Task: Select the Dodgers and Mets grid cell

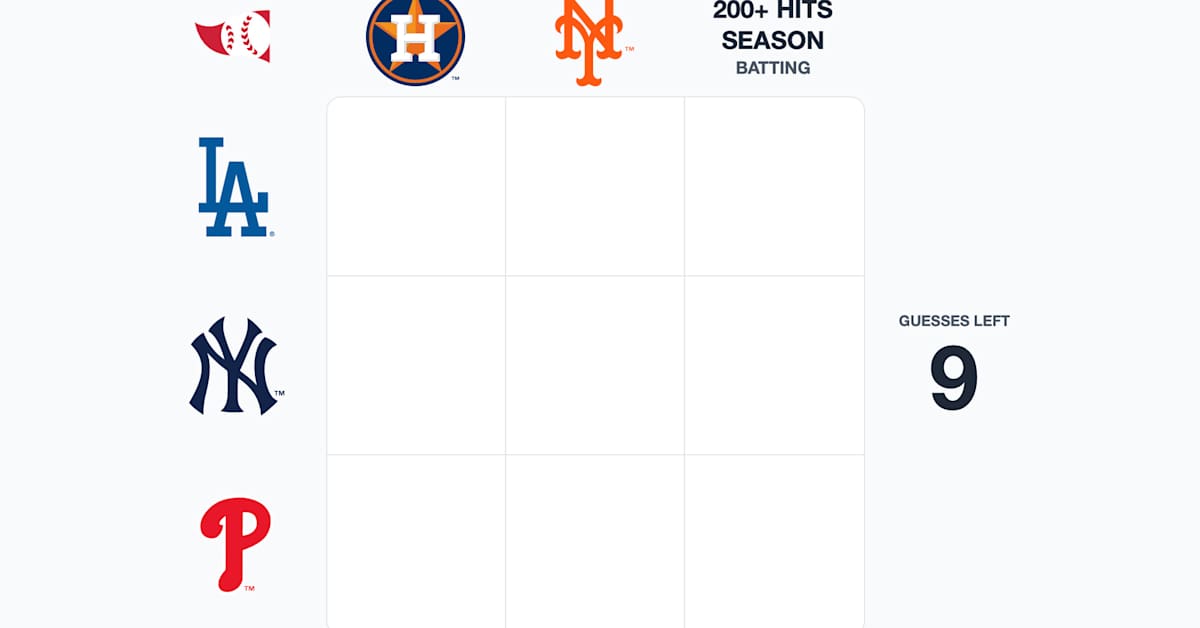Action: [x=595, y=187]
